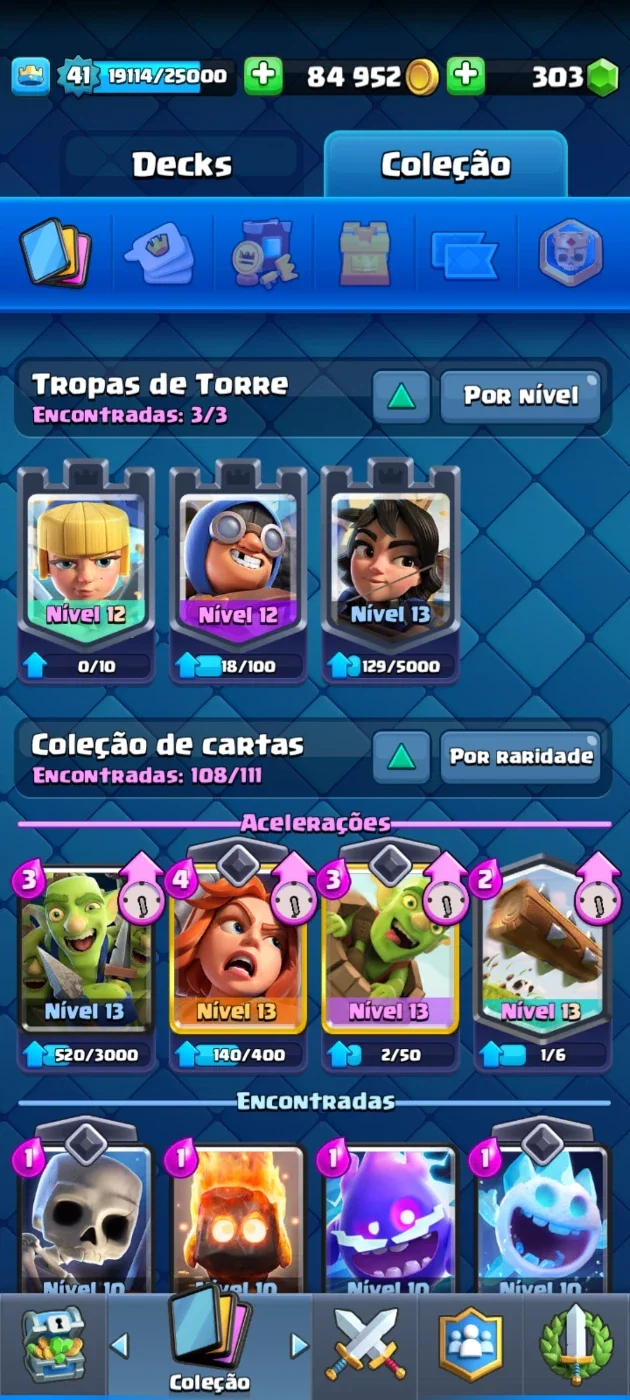Change card sorting with Por raridade button
Screen dimensions: 630x1400
[521, 757]
